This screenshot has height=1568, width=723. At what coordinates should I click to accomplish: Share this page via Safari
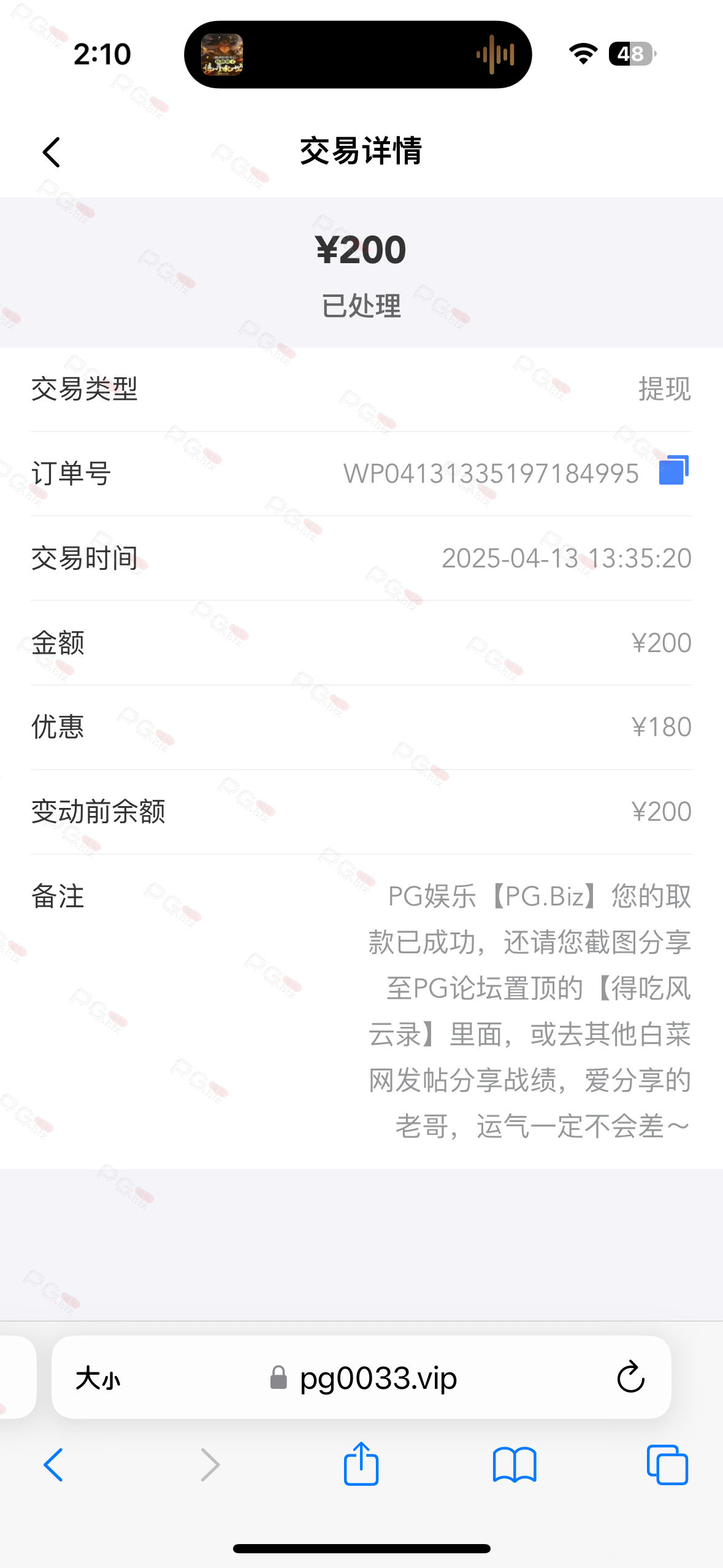pyautogui.click(x=361, y=1464)
